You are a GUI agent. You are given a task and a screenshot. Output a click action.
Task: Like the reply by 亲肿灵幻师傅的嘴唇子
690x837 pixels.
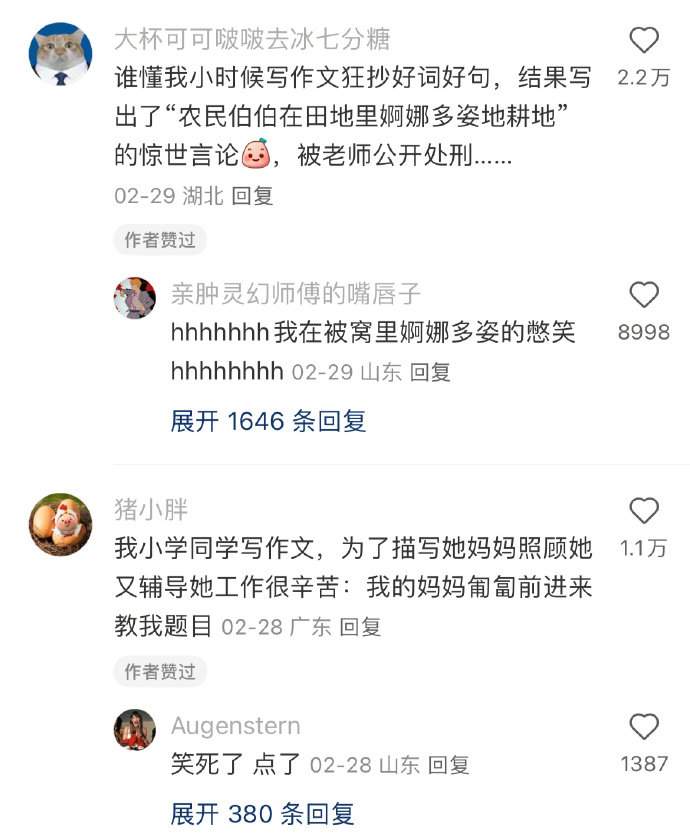click(x=644, y=295)
